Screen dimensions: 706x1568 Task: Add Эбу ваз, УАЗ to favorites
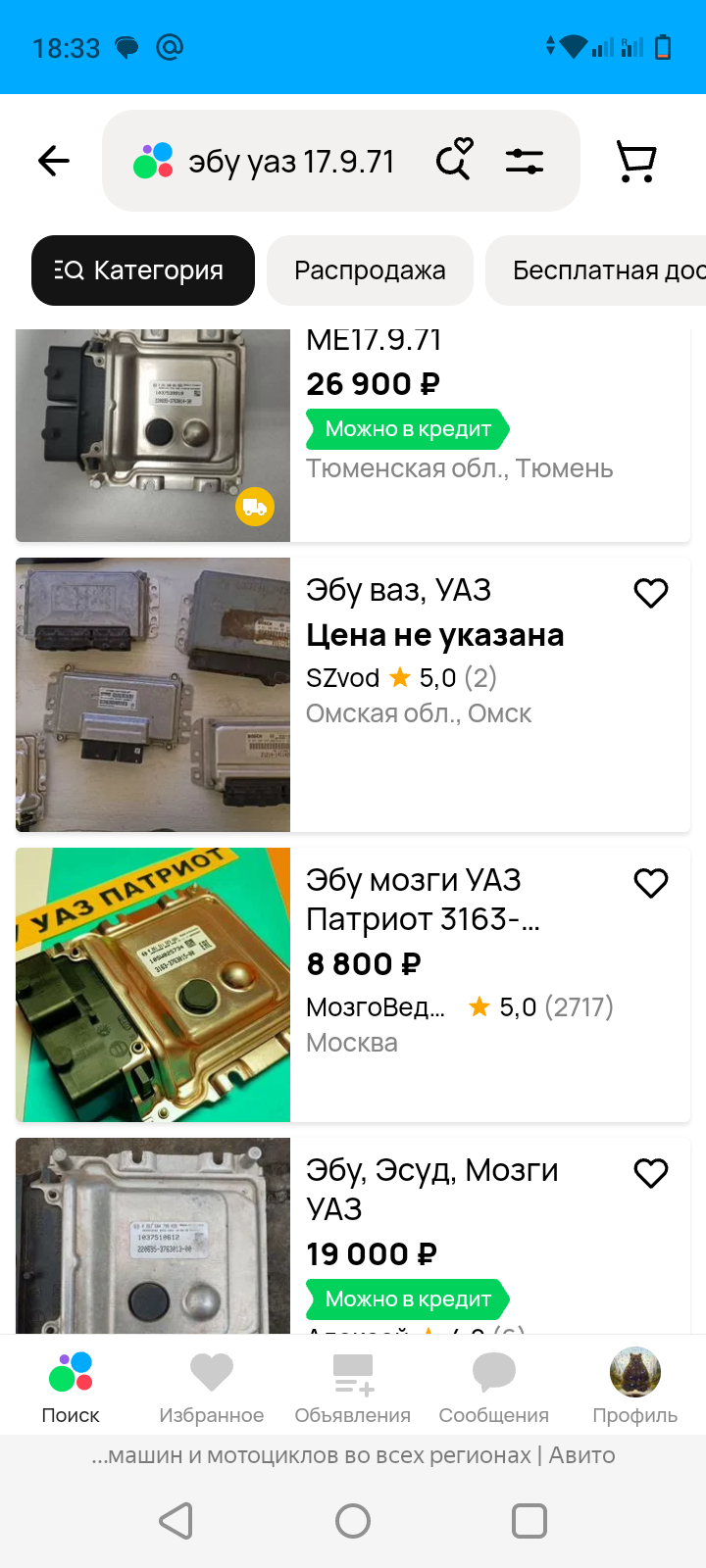click(x=651, y=593)
